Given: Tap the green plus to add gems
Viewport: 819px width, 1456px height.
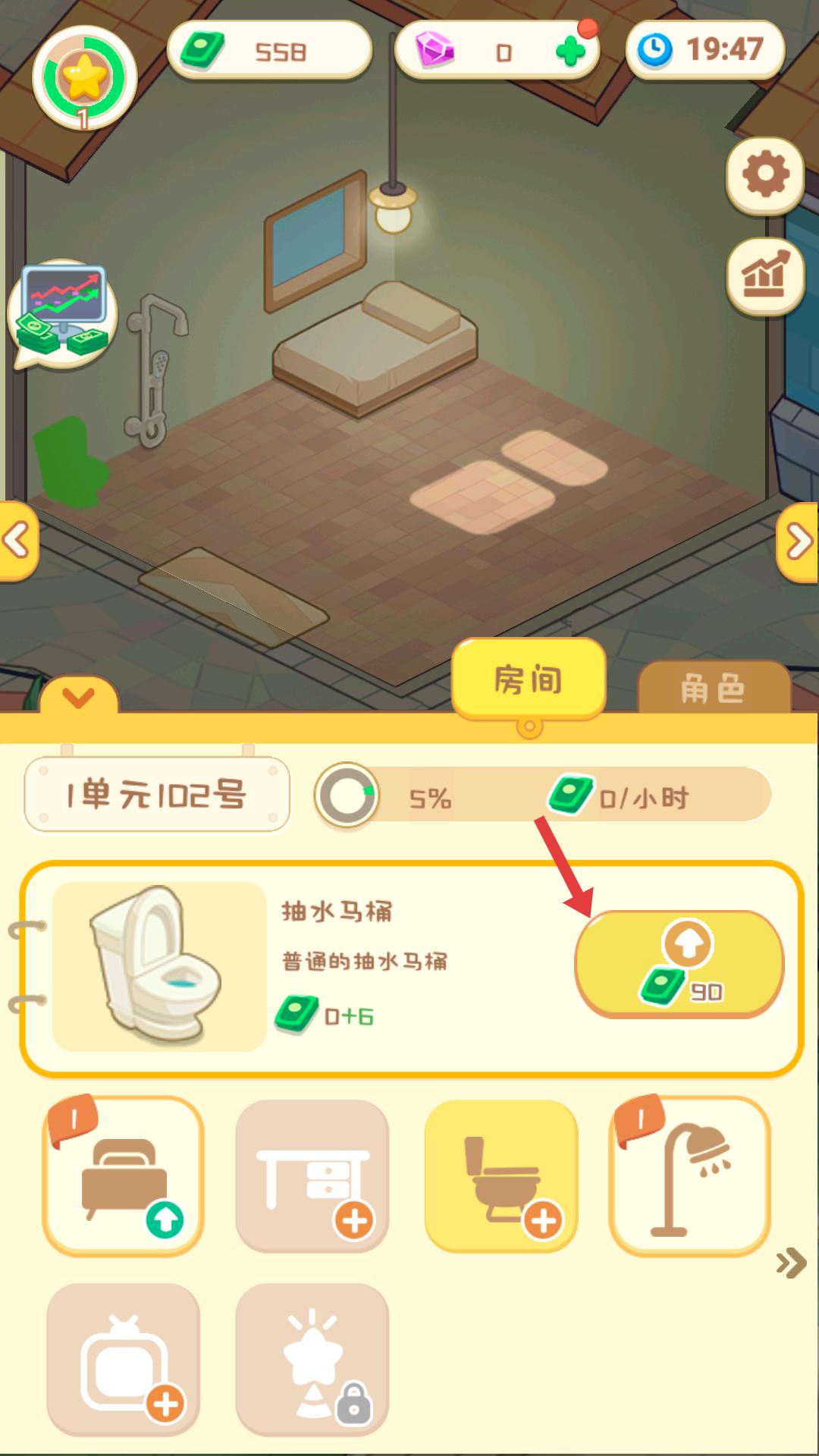Looking at the screenshot, I should pyautogui.click(x=570, y=52).
